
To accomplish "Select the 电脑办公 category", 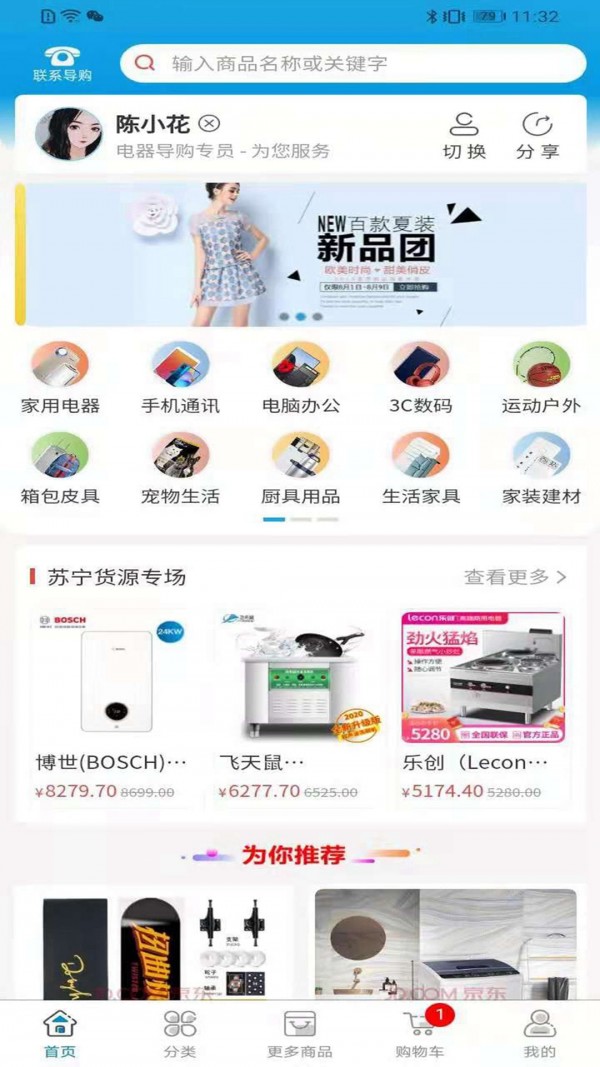I will pyautogui.click(x=300, y=378).
